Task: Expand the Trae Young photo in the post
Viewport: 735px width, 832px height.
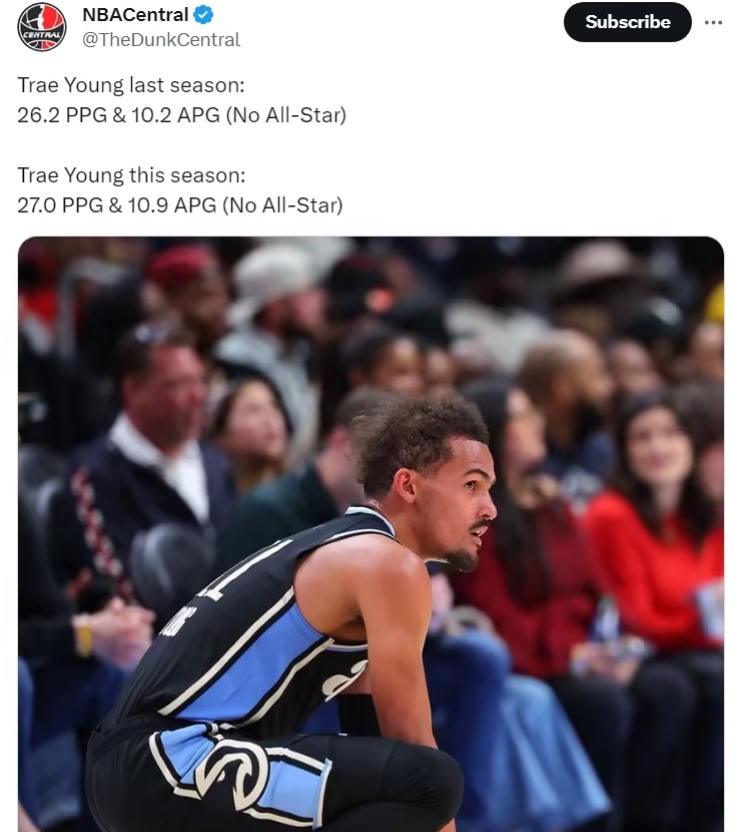Action: 370,532
